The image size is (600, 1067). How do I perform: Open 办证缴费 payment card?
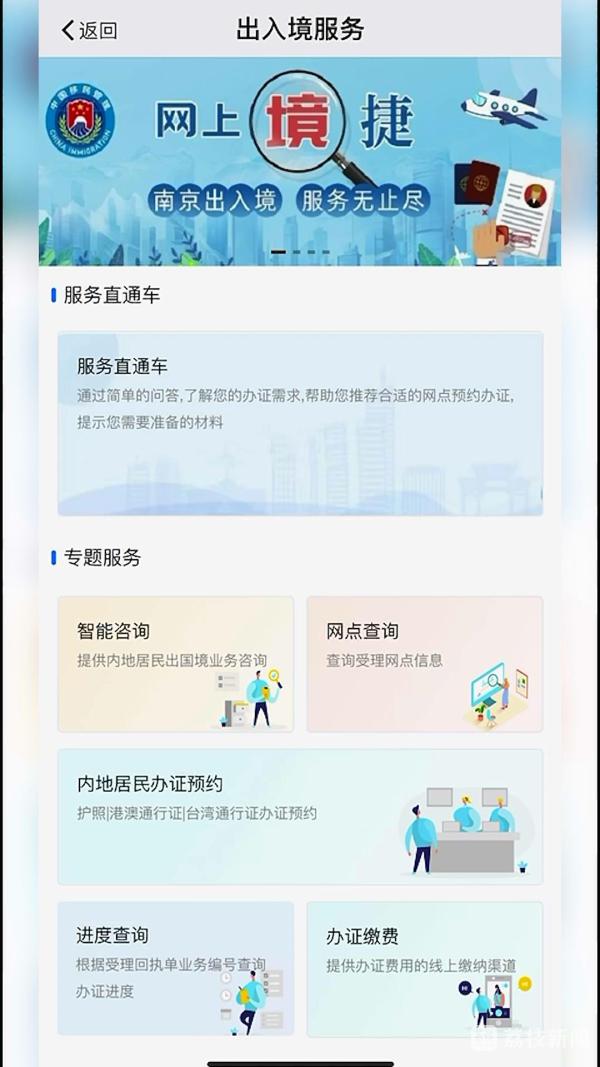[424, 968]
